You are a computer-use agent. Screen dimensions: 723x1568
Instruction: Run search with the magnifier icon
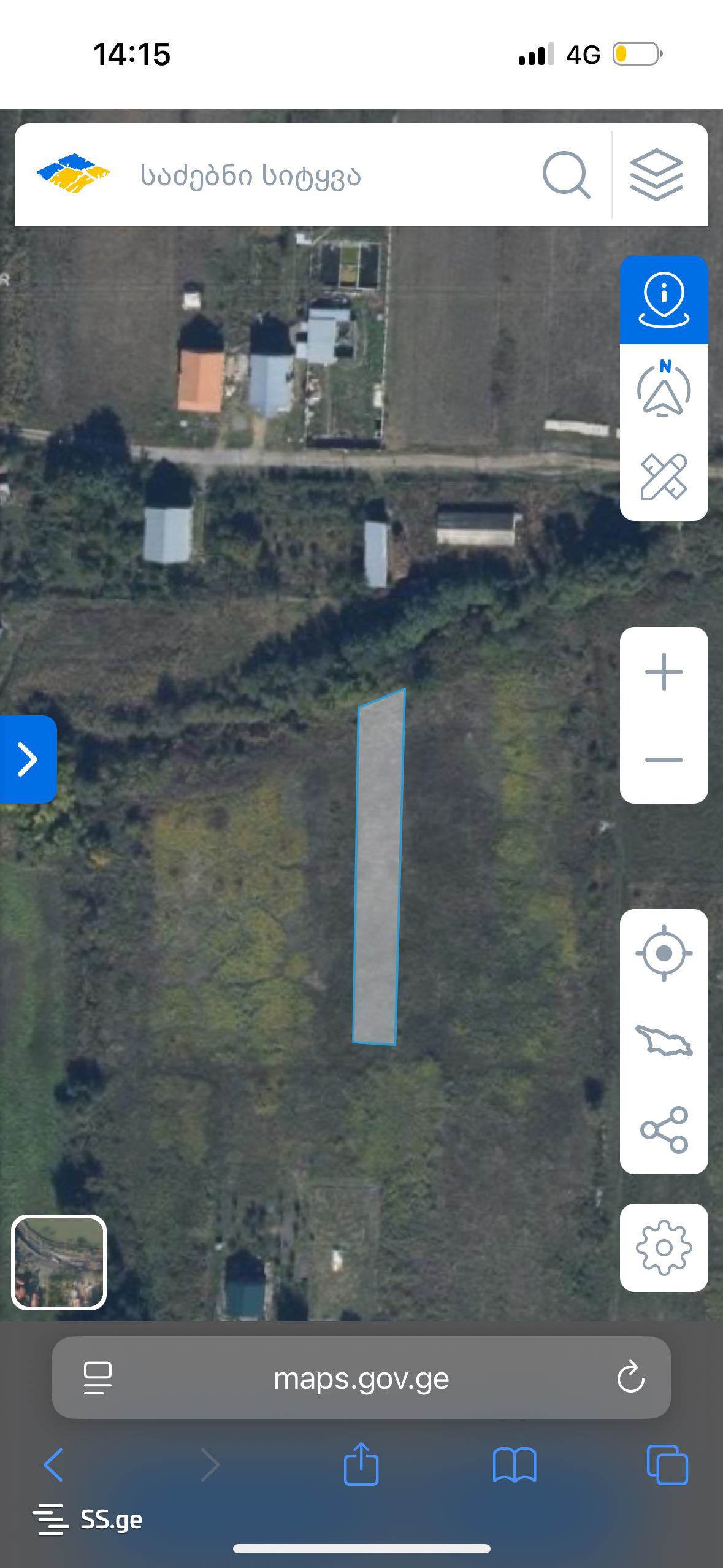coord(565,175)
